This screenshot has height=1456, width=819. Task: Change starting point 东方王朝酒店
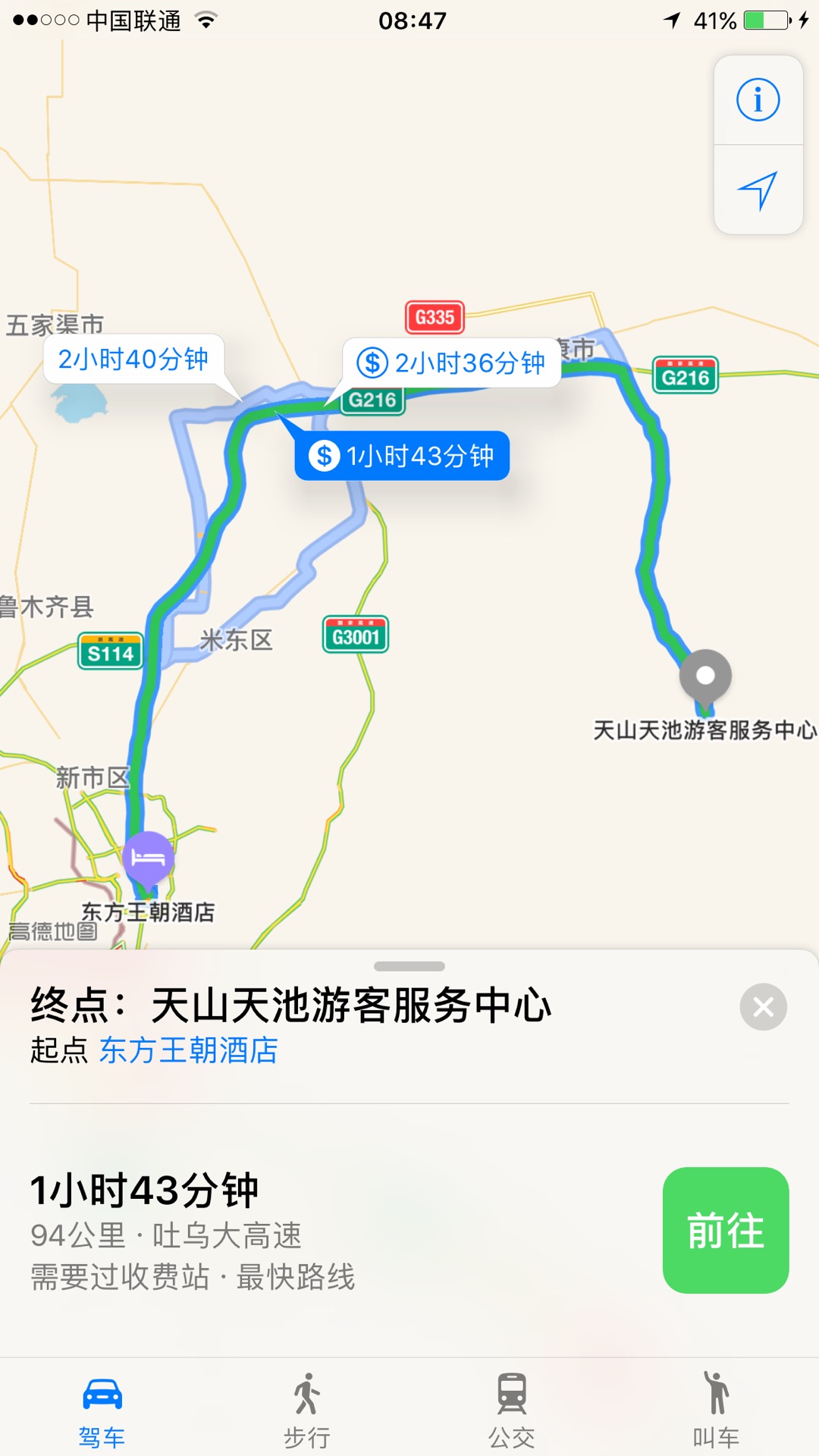(188, 1051)
